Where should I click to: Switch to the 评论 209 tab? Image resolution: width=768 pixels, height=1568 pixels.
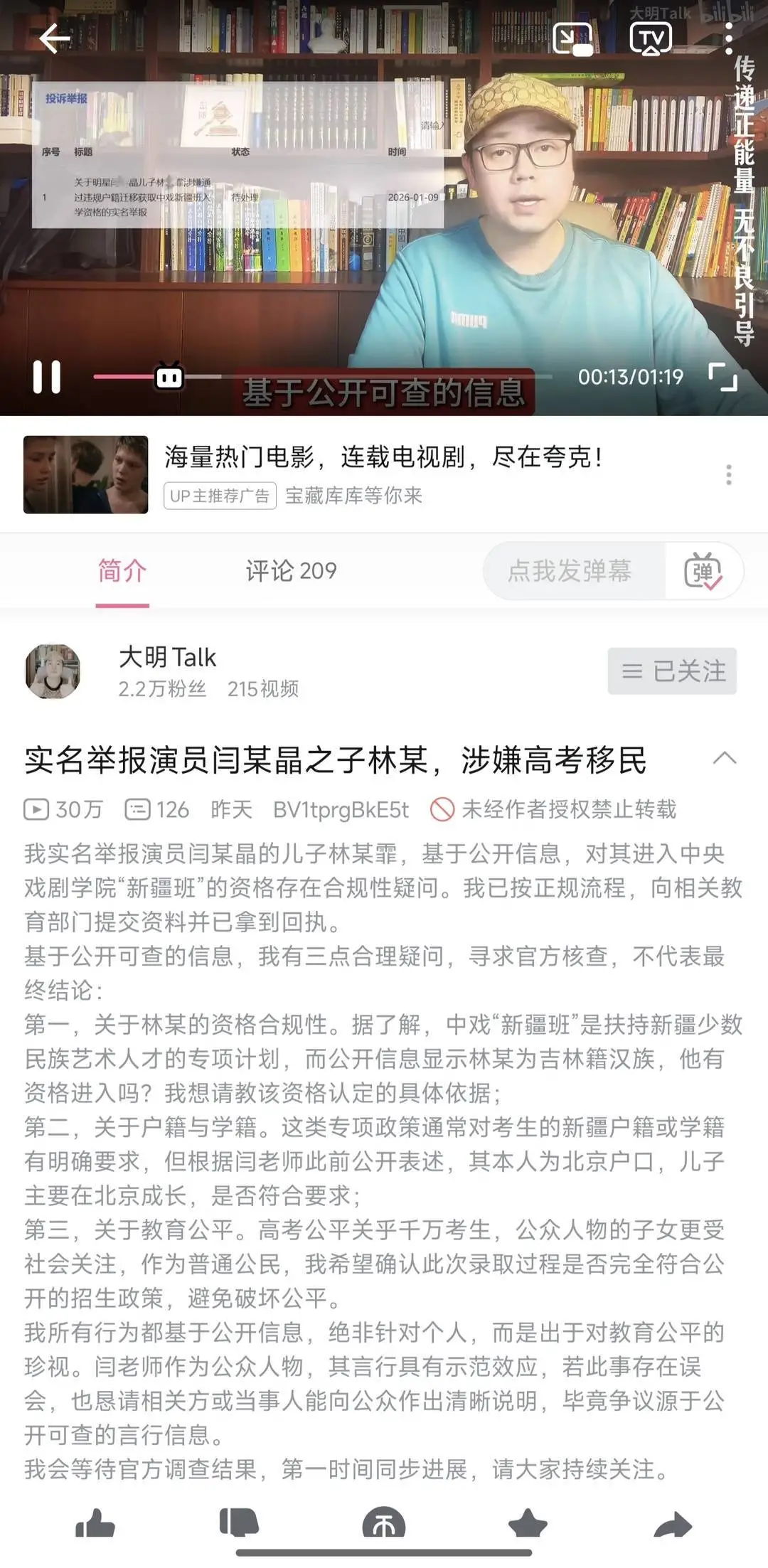coord(292,570)
